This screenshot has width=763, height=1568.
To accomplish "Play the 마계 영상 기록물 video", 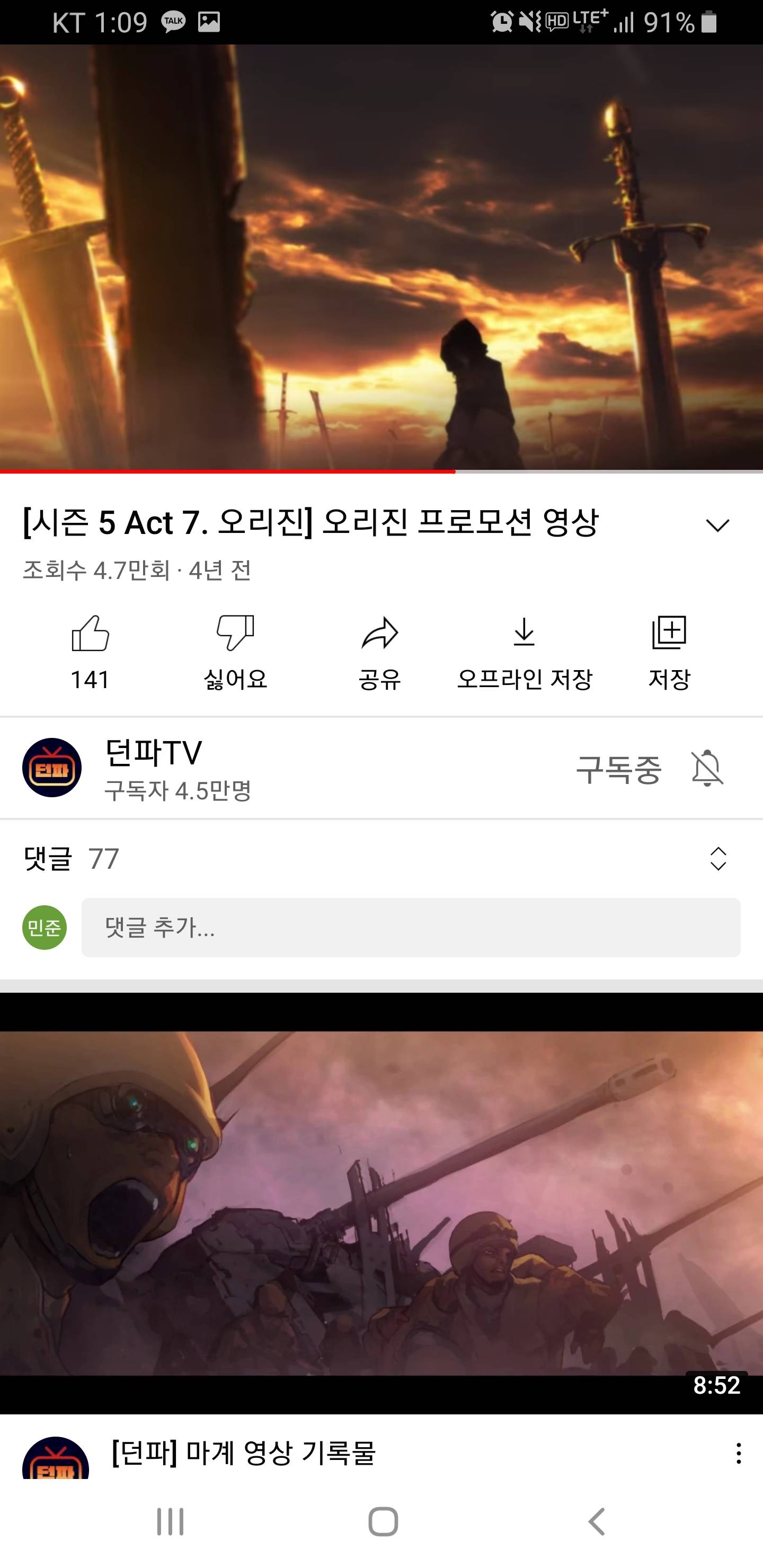I will coord(381,1202).
